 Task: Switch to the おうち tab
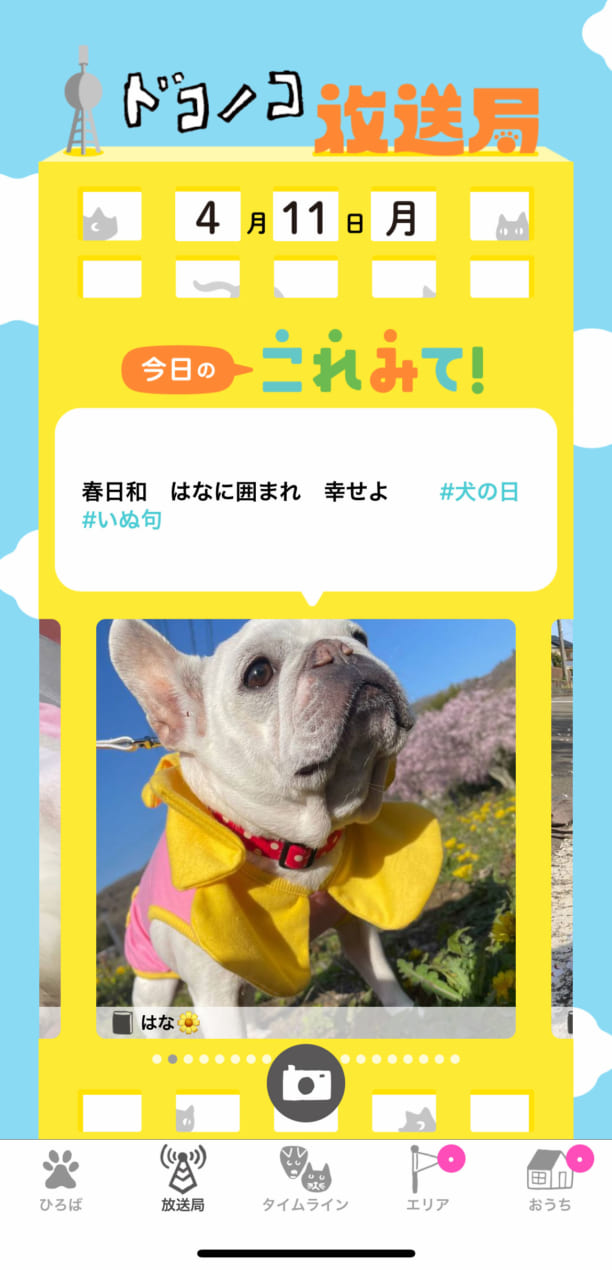pos(550,1182)
